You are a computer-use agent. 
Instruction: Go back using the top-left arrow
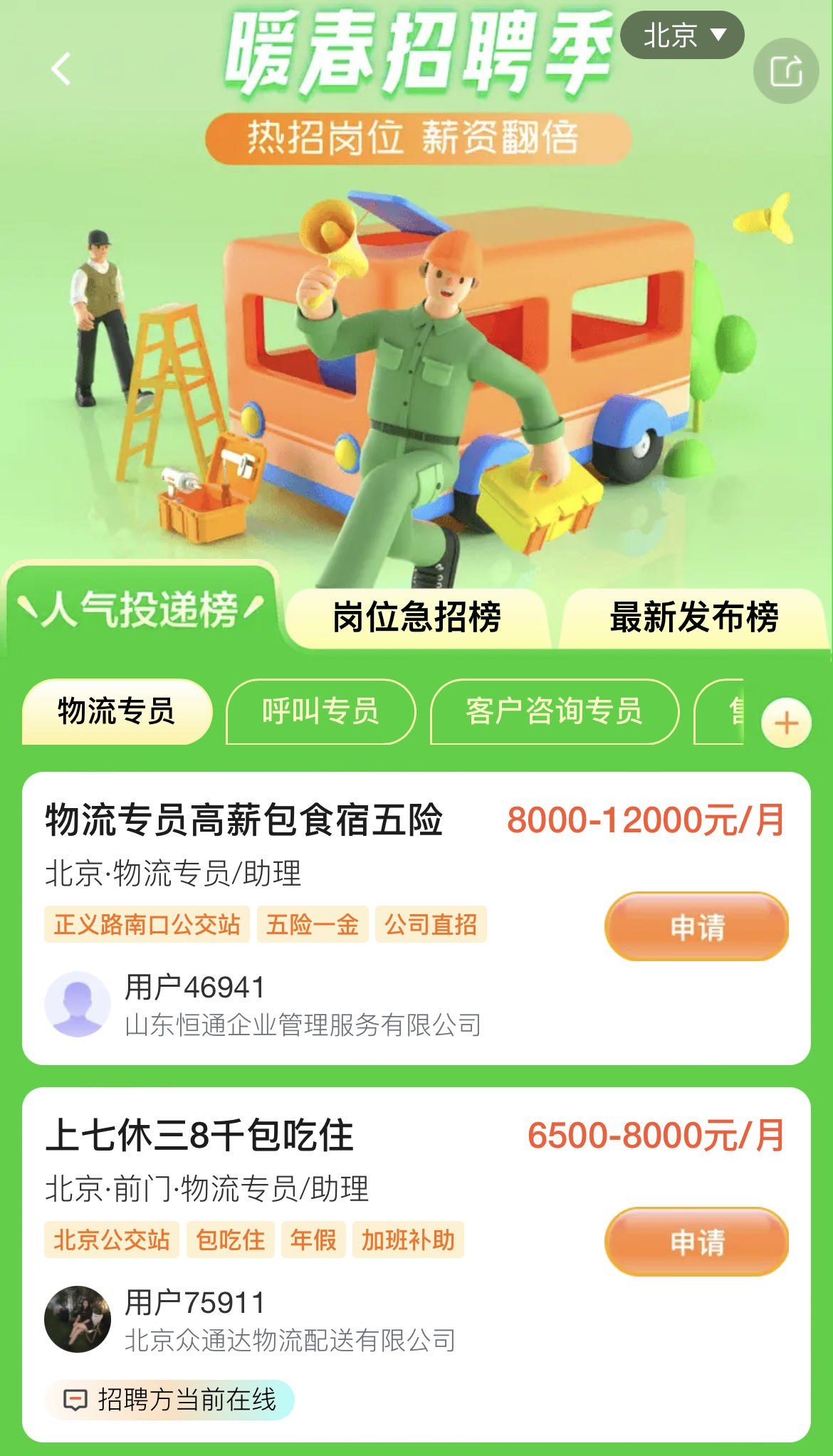pos(62,69)
